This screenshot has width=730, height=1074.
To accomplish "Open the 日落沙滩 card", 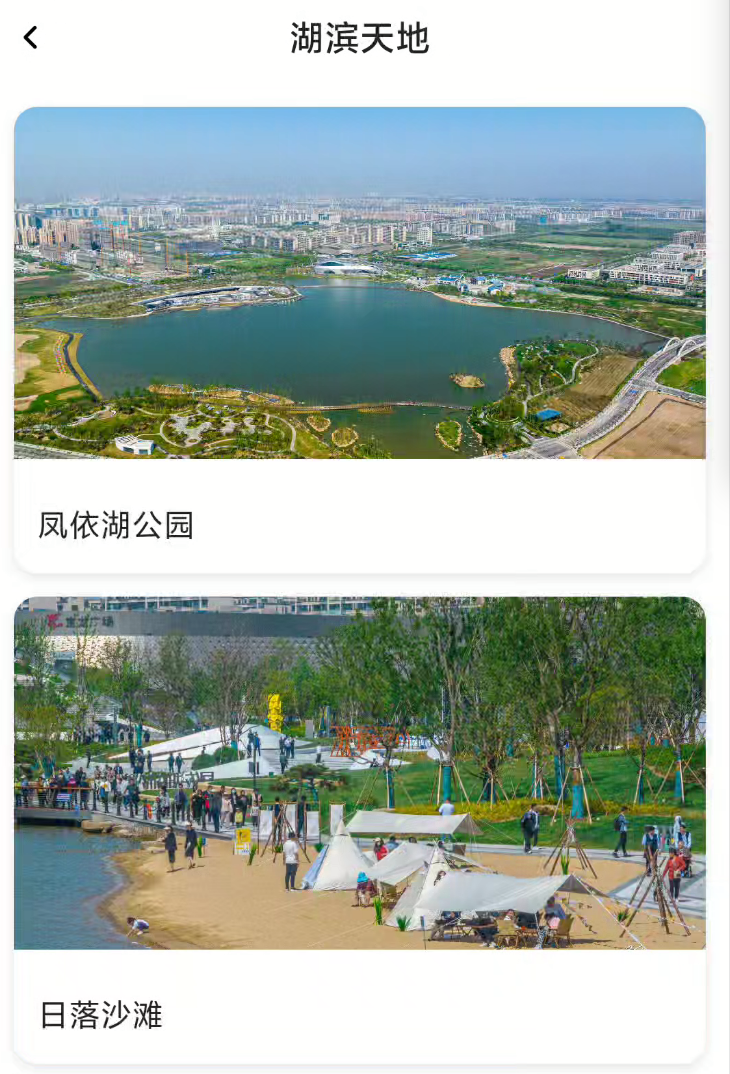I will click(359, 830).
